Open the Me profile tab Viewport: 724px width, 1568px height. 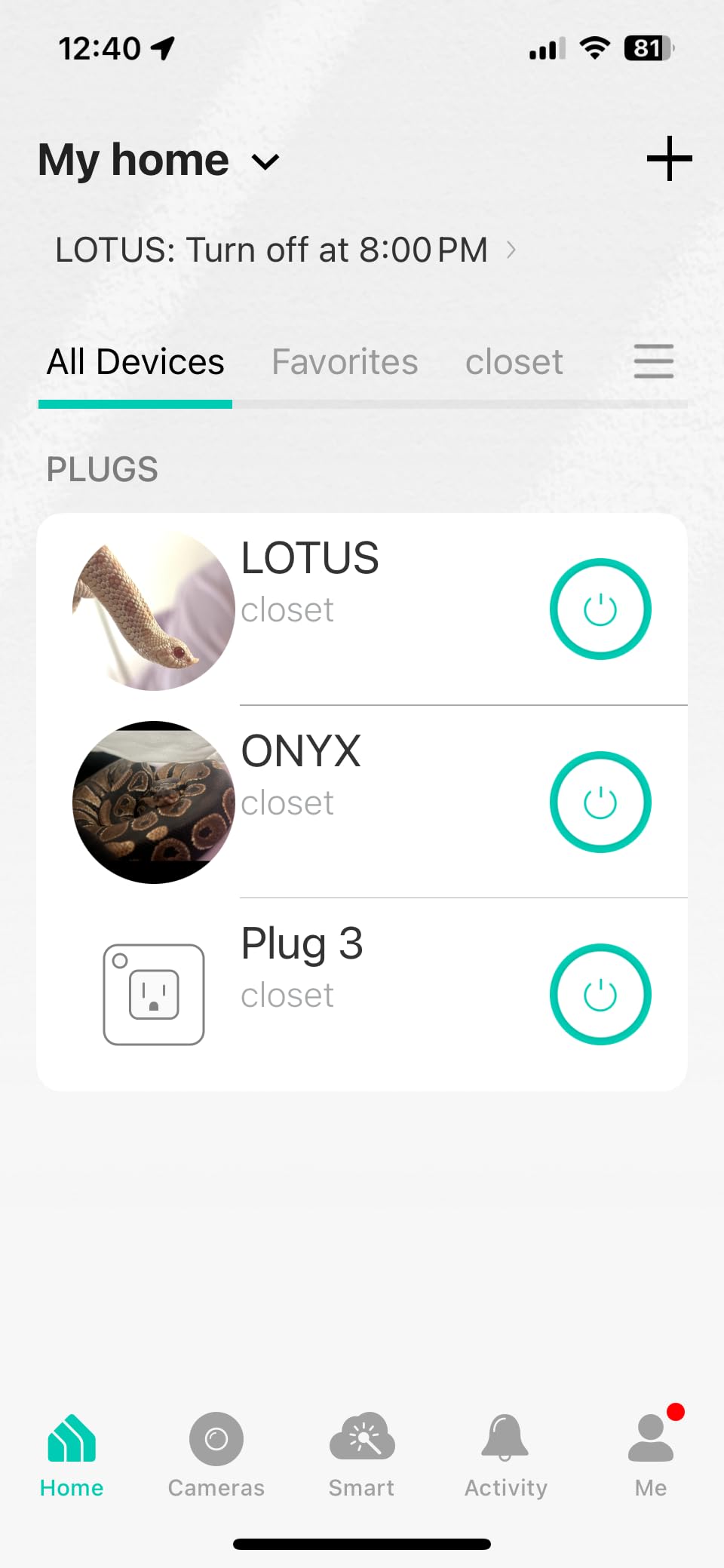tap(651, 1456)
